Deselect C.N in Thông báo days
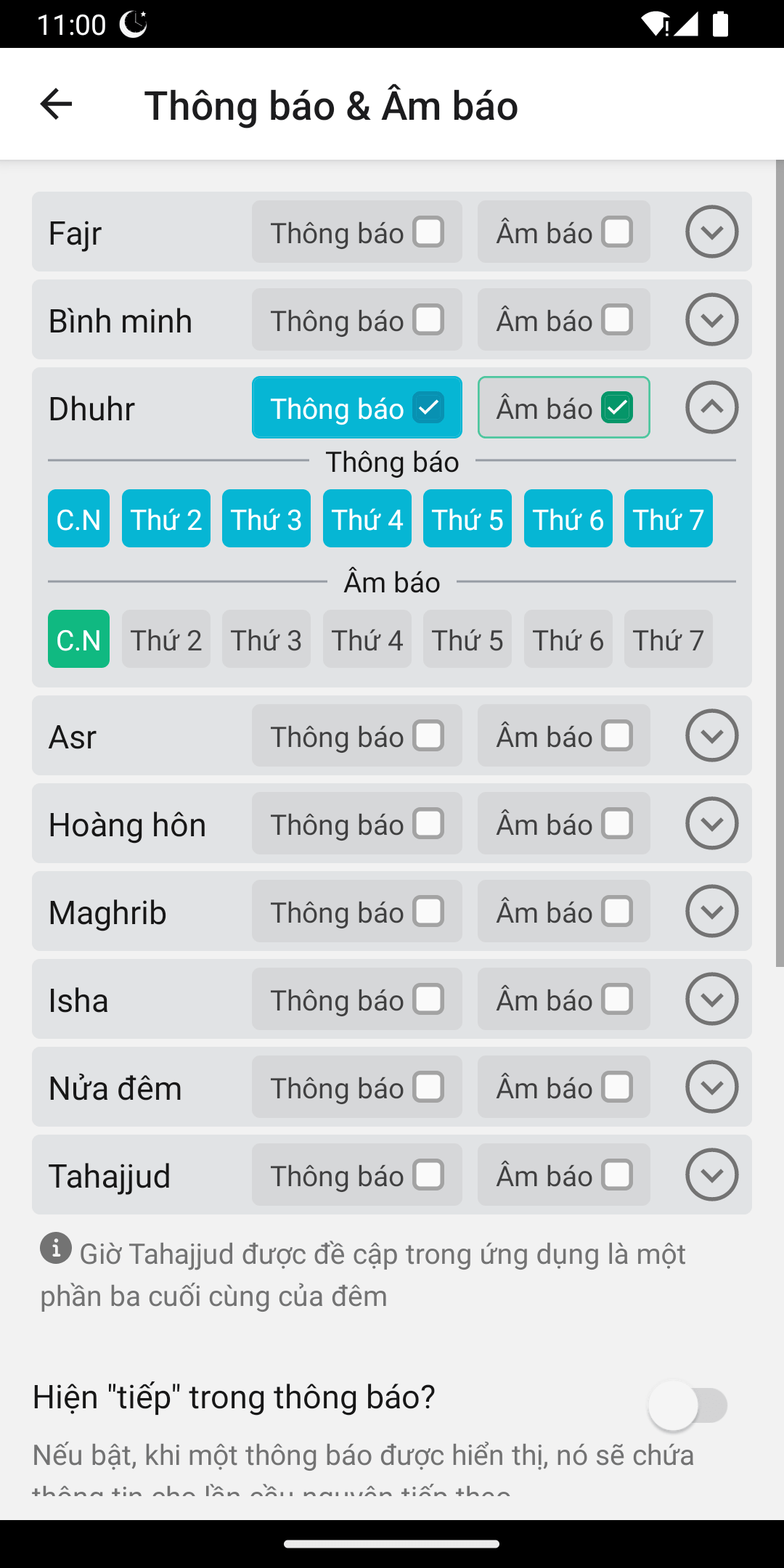 tap(78, 519)
